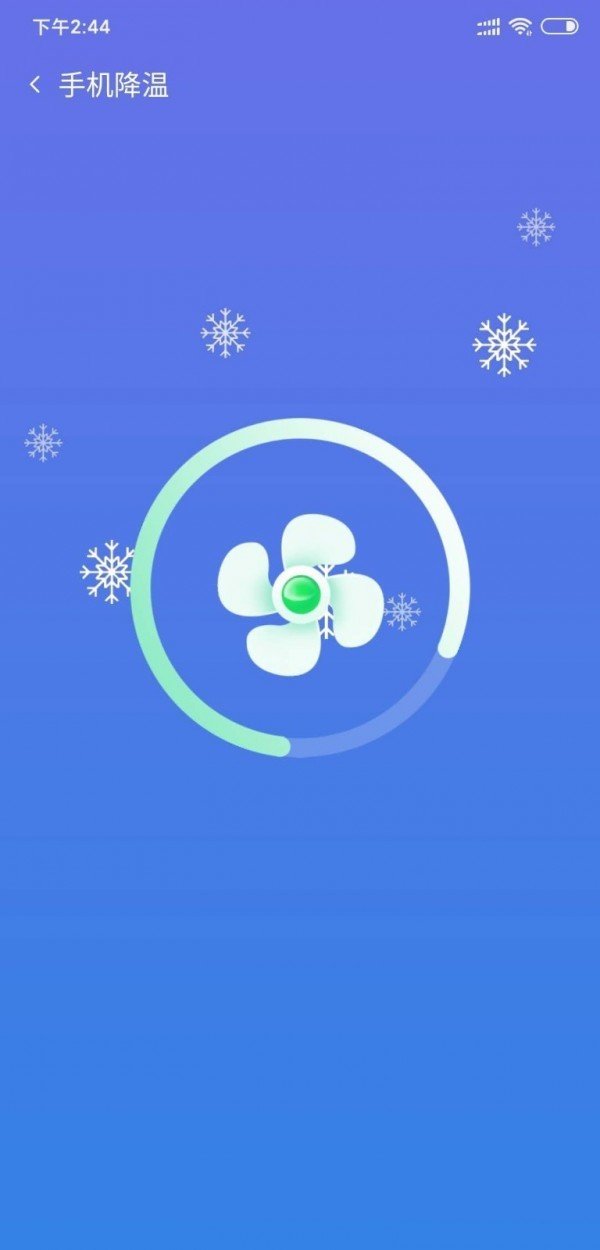The height and width of the screenshot is (1250, 600).
Task: Go back from the 手机降温 screen
Action: (x=35, y=86)
